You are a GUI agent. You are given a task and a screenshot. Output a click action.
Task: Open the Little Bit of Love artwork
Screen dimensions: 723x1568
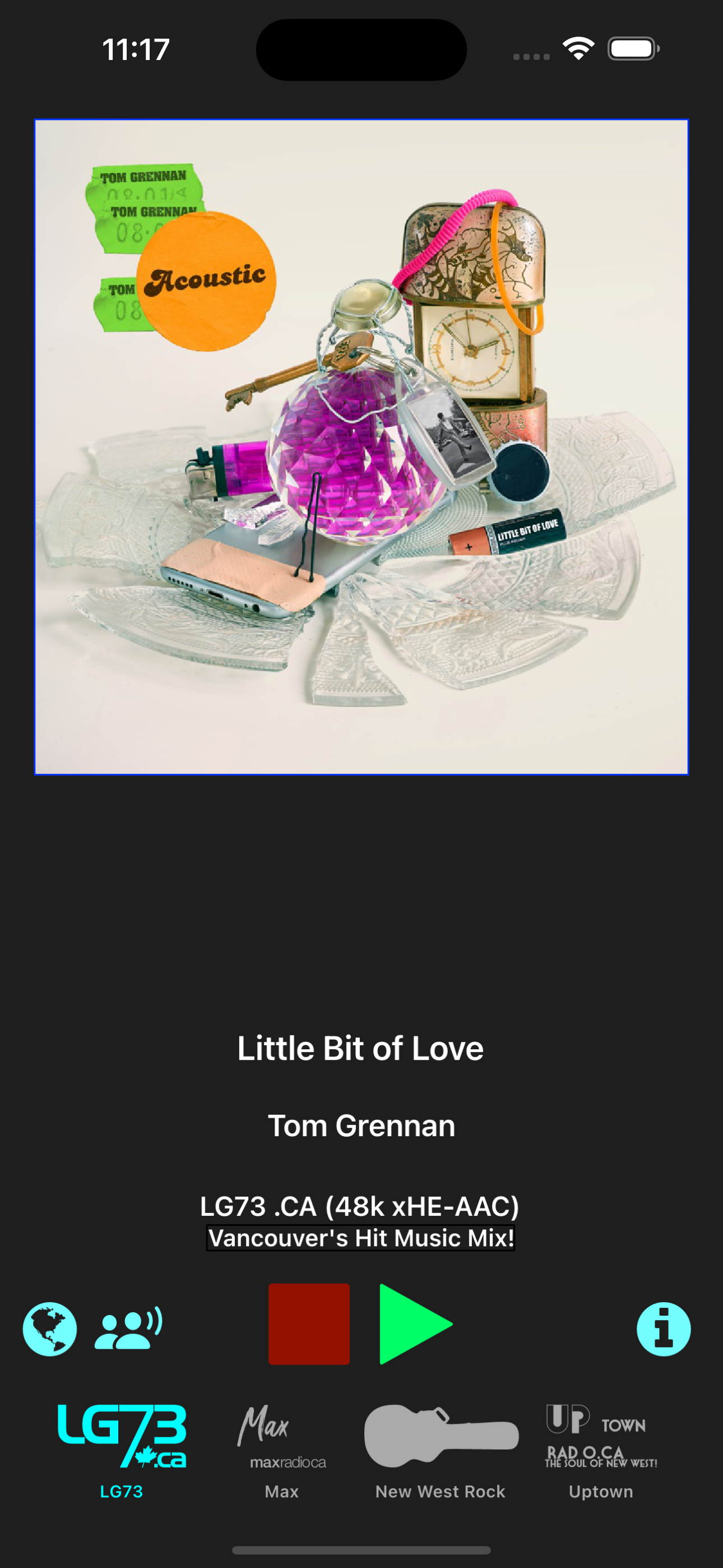[x=361, y=447]
